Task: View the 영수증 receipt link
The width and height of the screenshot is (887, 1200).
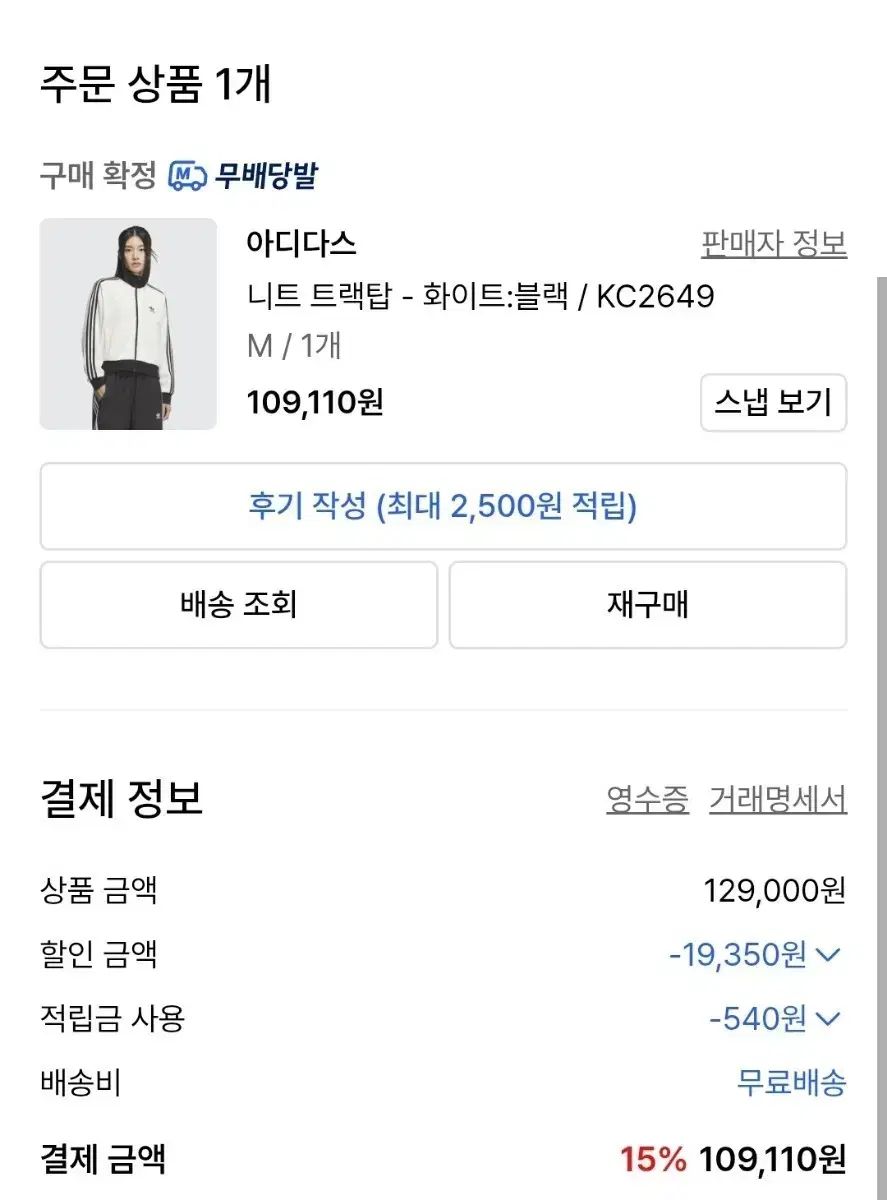Action: [647, 800]
